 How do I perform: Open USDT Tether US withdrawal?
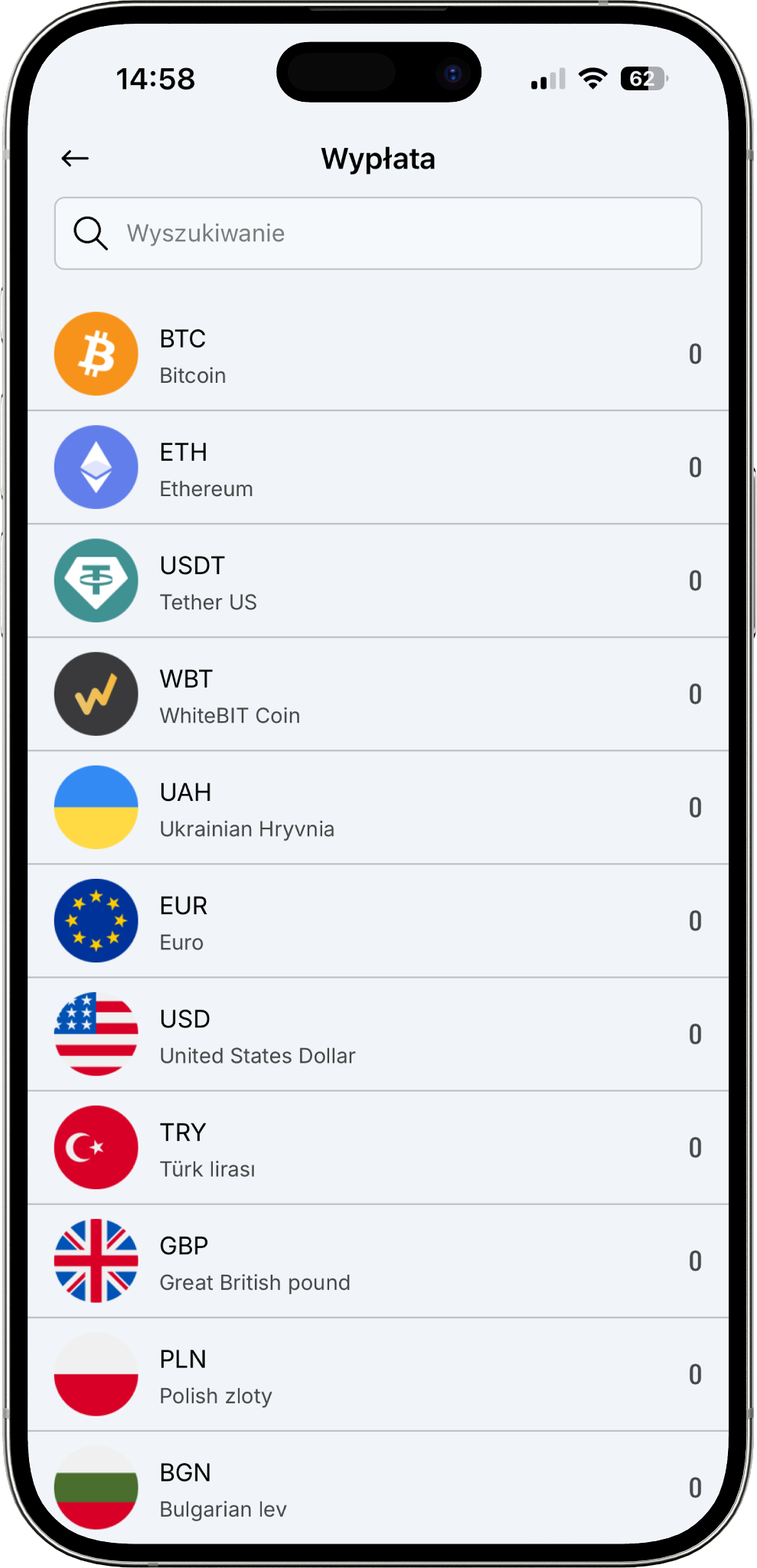pos(378,581)
